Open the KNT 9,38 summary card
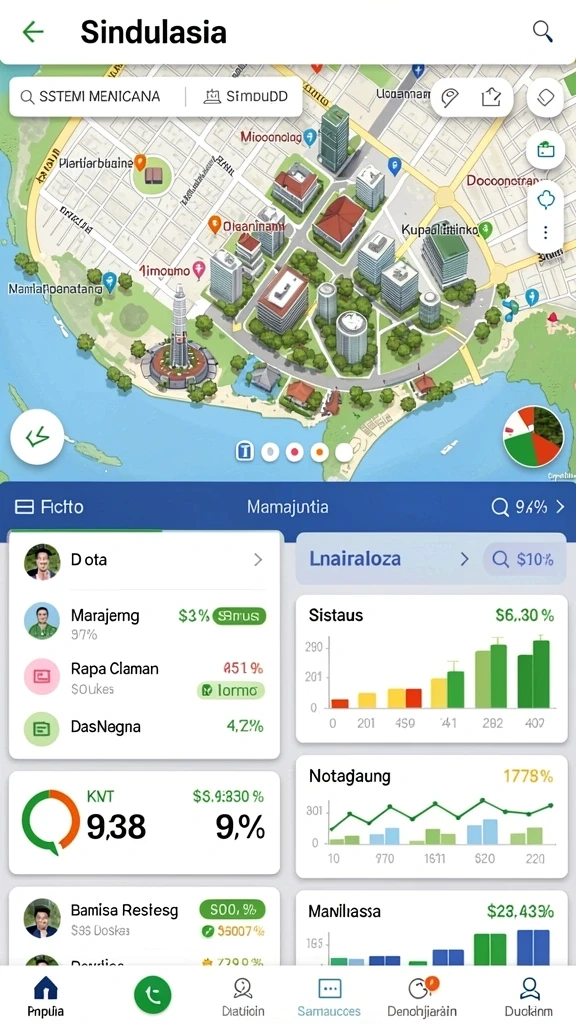Screen dimensions: 576x1024 point(144,822)
